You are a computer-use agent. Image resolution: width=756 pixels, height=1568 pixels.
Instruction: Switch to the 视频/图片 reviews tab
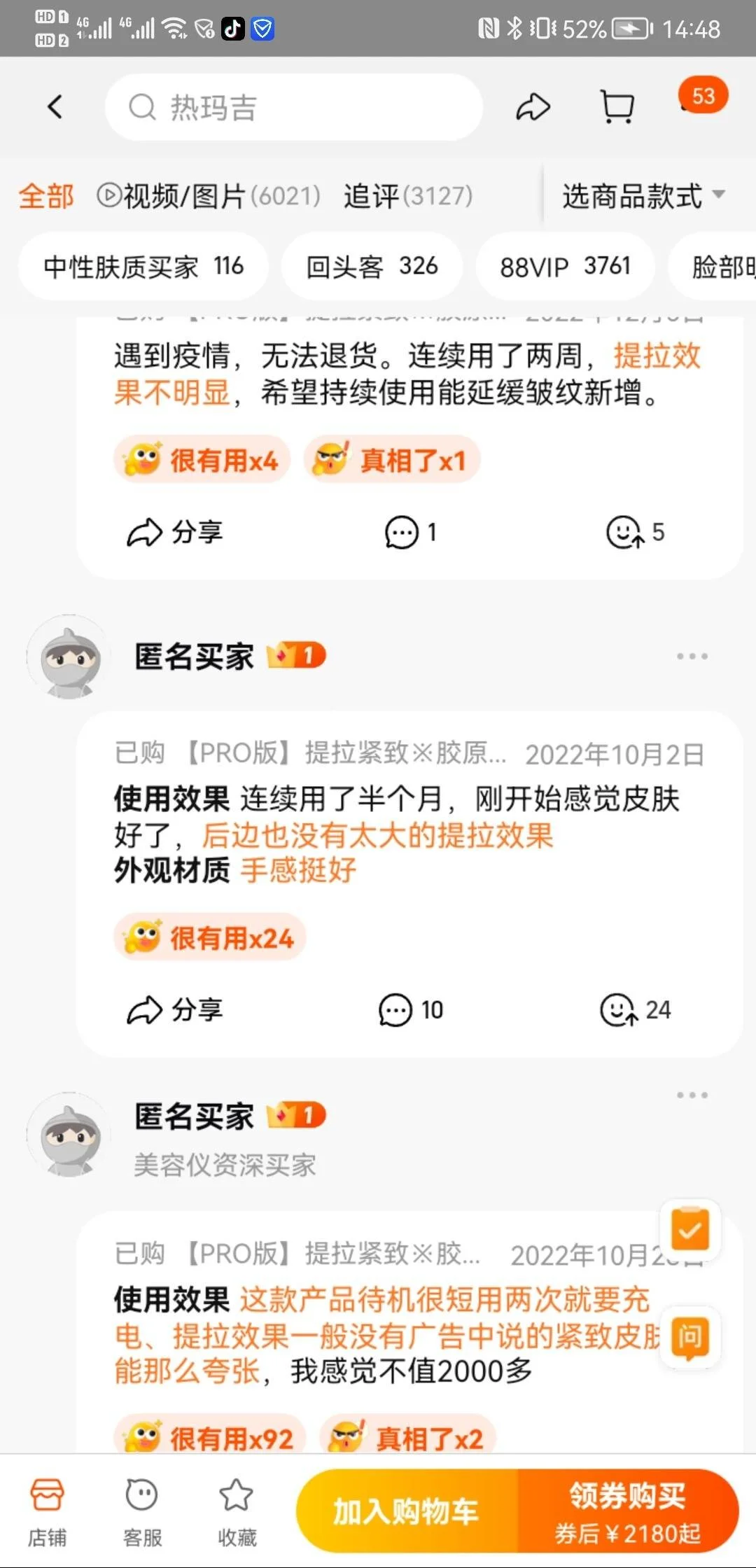[x=209, y=196]
